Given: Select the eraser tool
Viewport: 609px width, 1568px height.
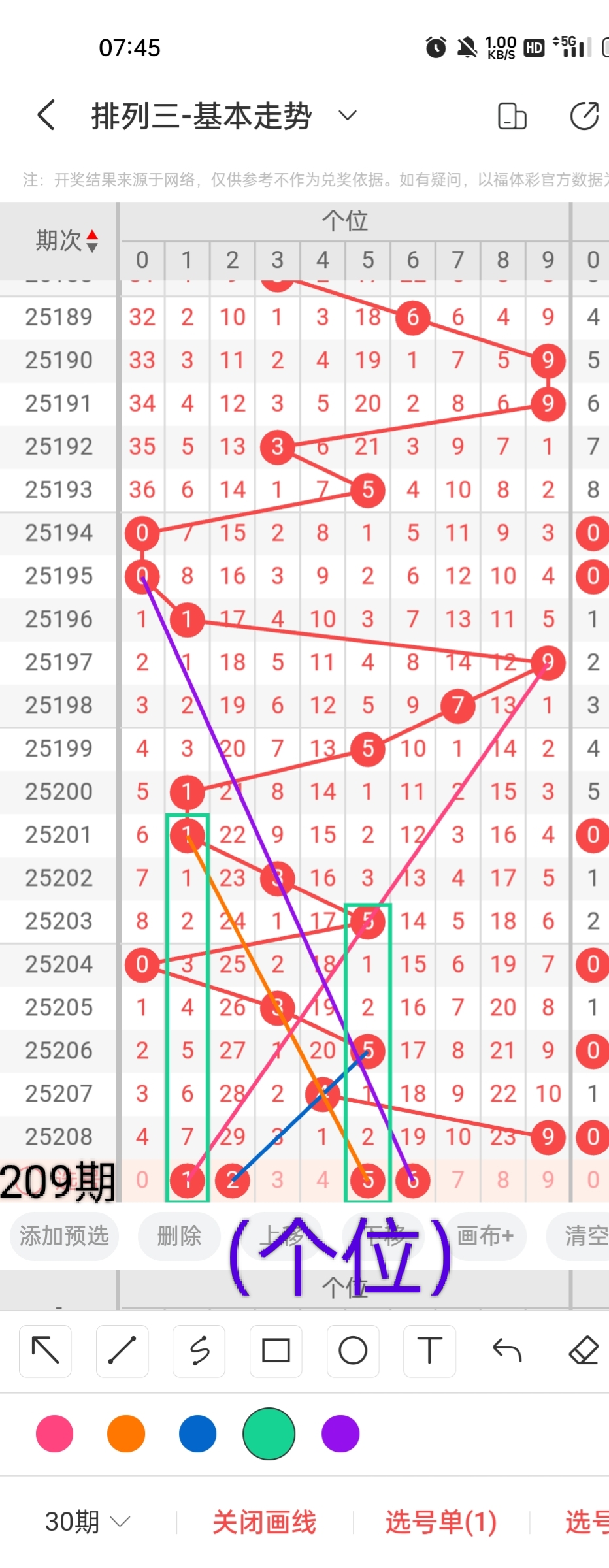Looking at the screenshot, I should click(x=584, y=1350).
